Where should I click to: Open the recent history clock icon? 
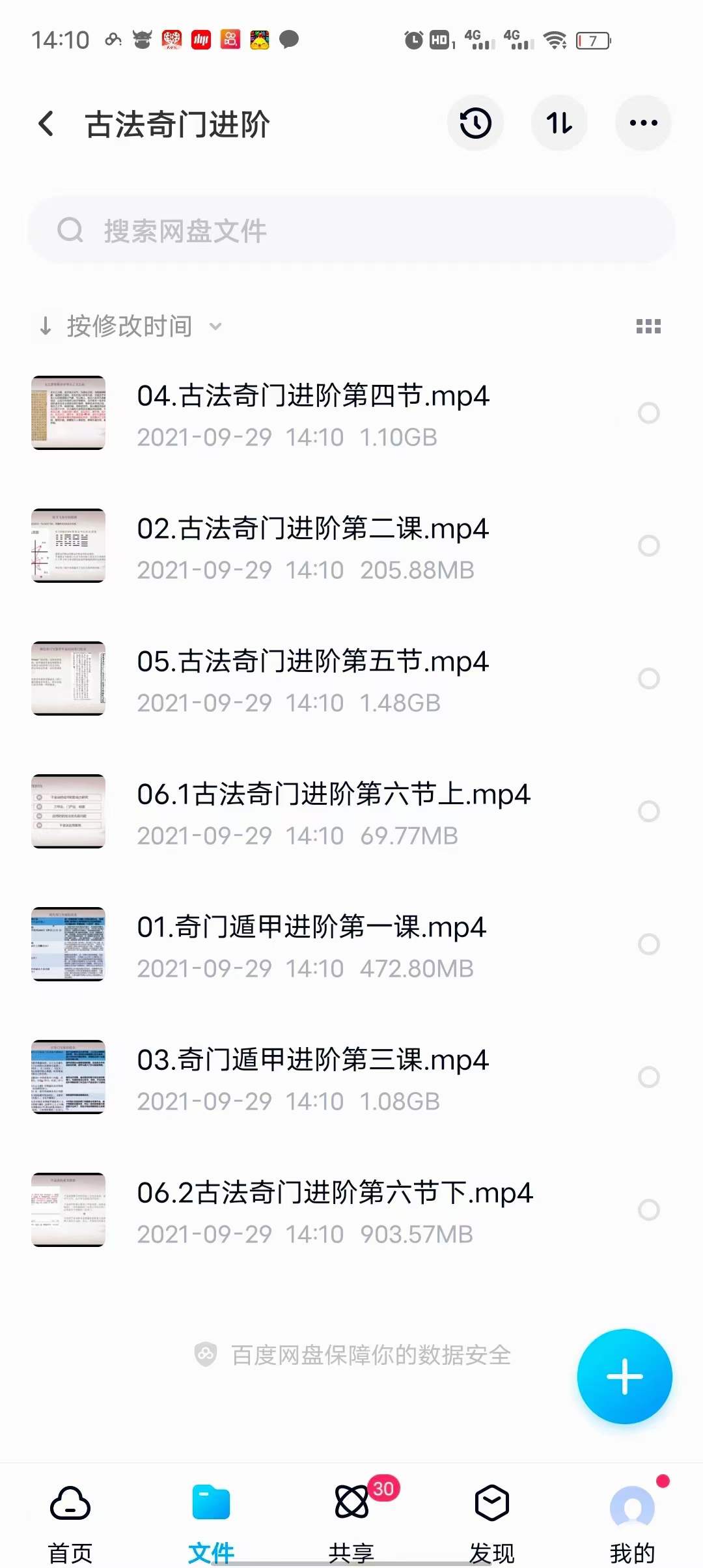475,123
